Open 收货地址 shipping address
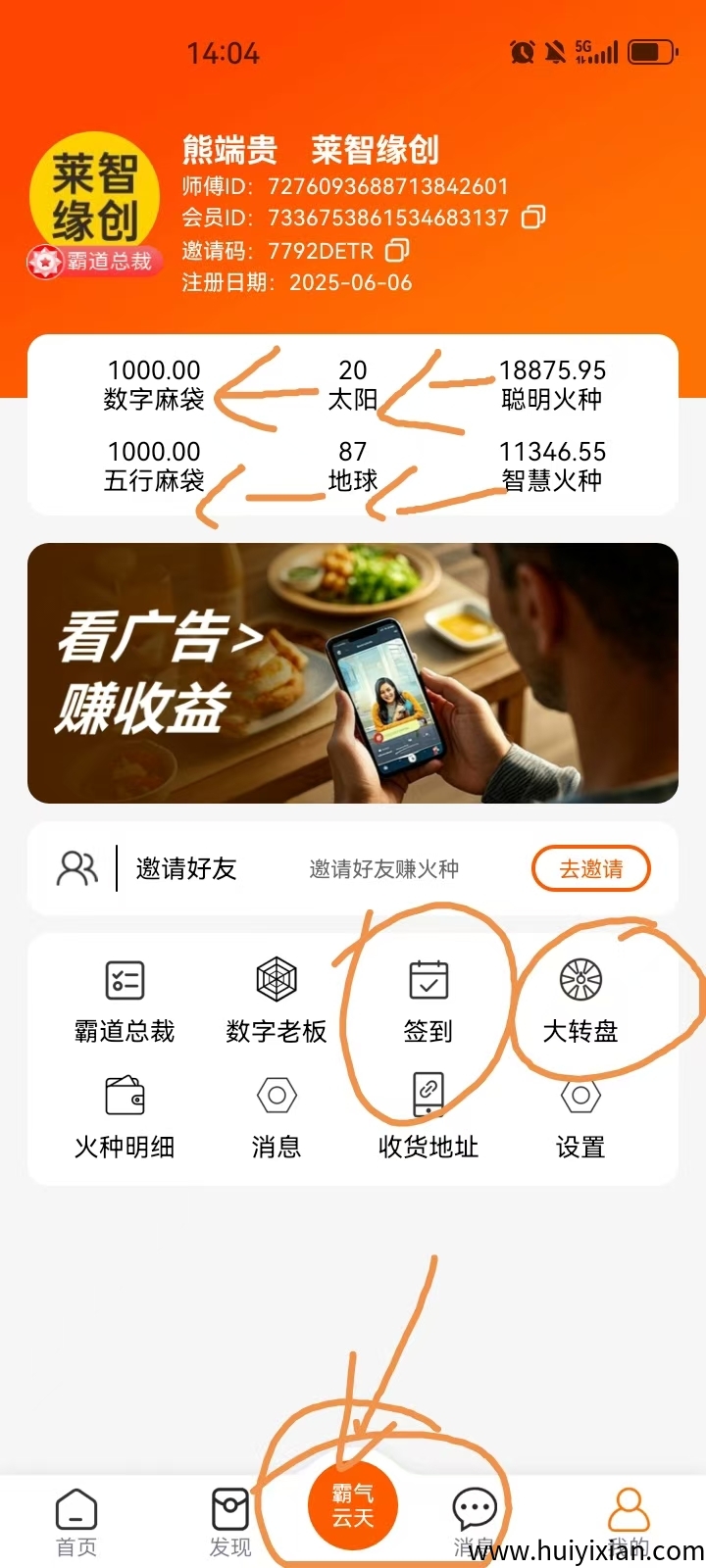This screenshot has width=706, height=1568. click(429, 1116)
